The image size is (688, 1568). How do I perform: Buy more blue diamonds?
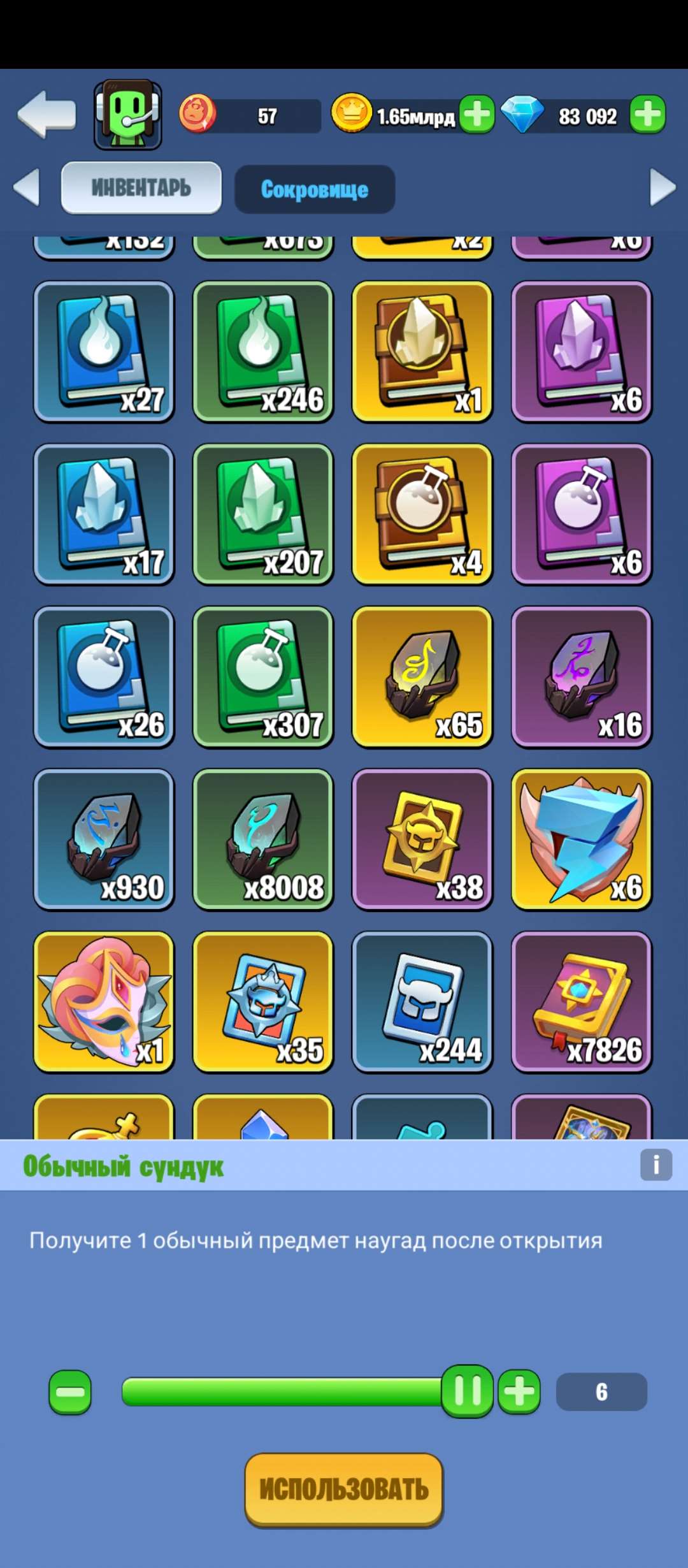[x=648, y=115]
